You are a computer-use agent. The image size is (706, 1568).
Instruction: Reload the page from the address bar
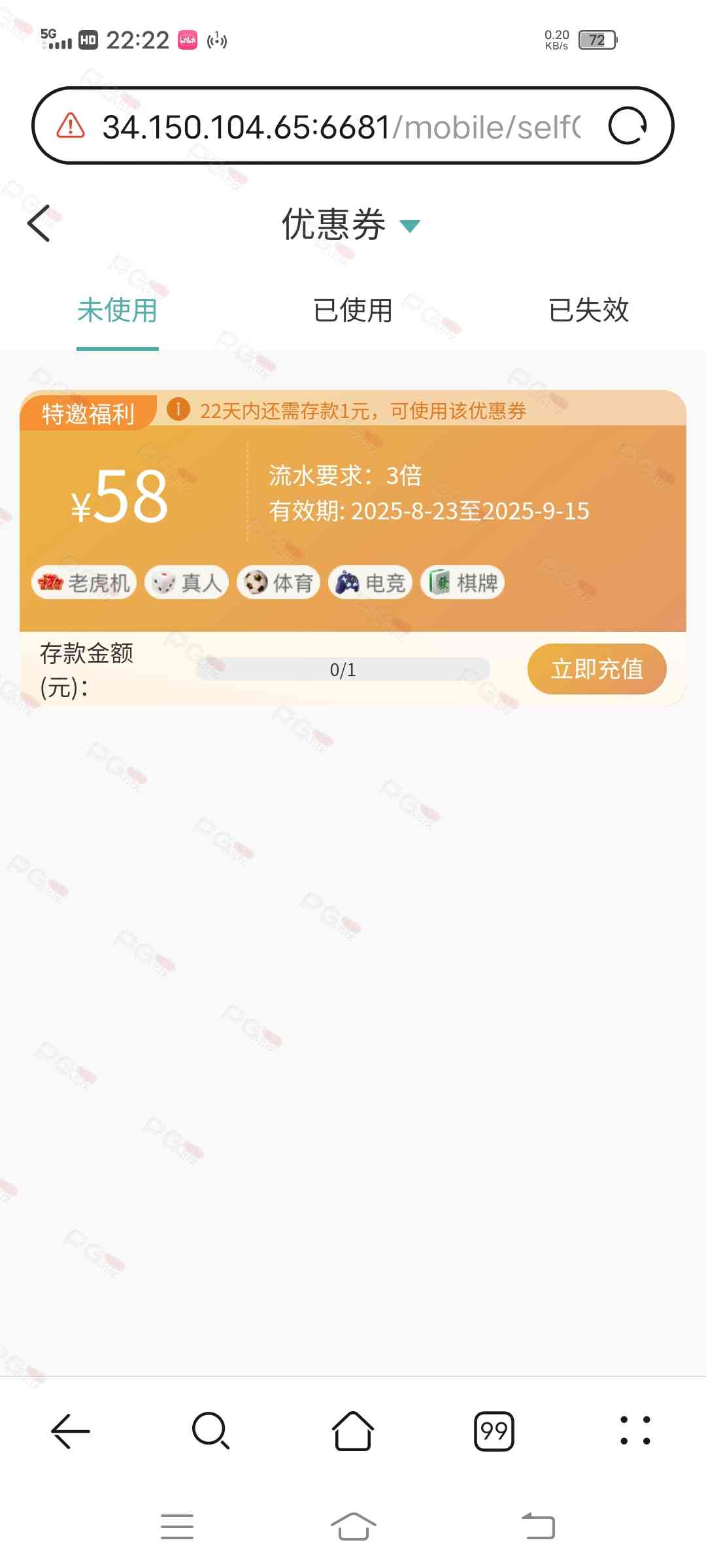coord(627,125)
